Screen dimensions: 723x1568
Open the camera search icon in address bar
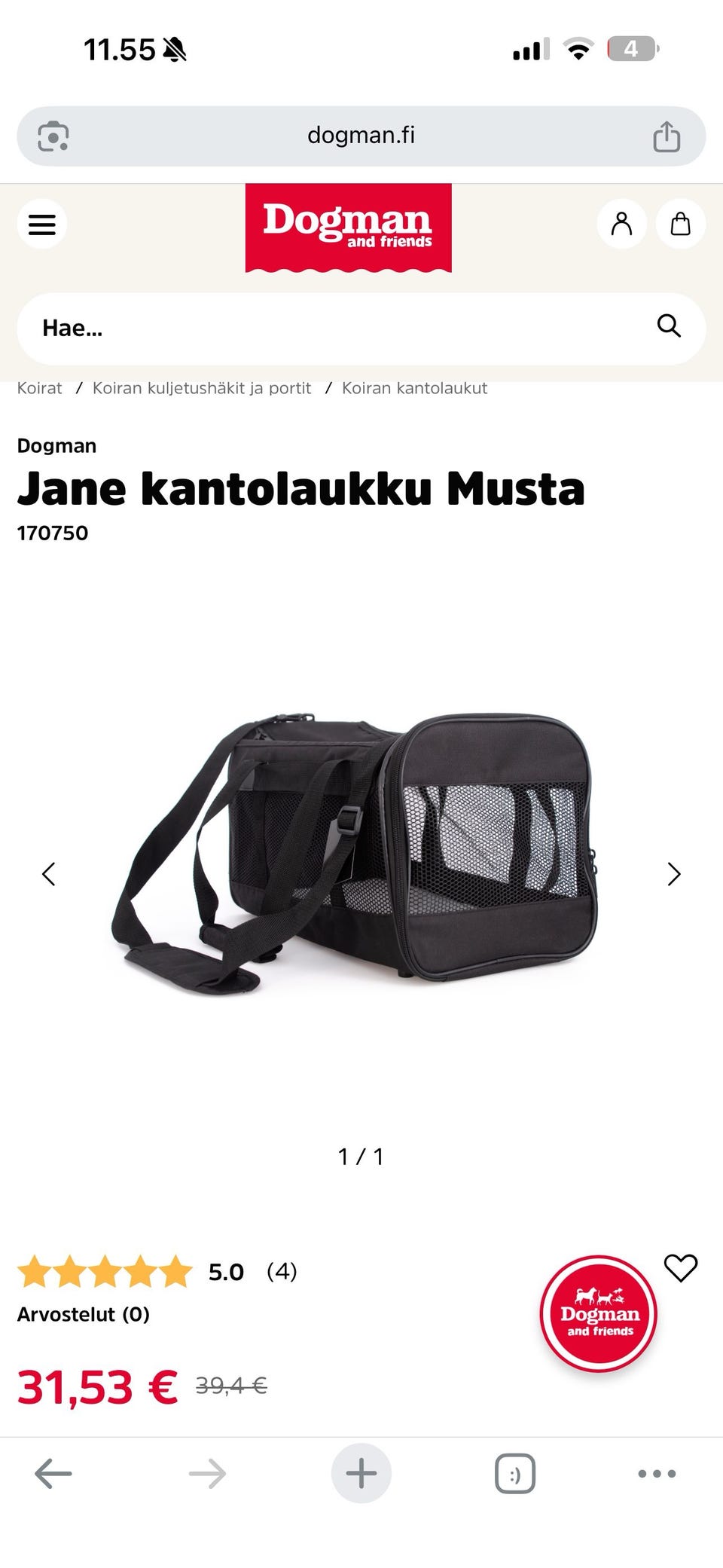53,136
